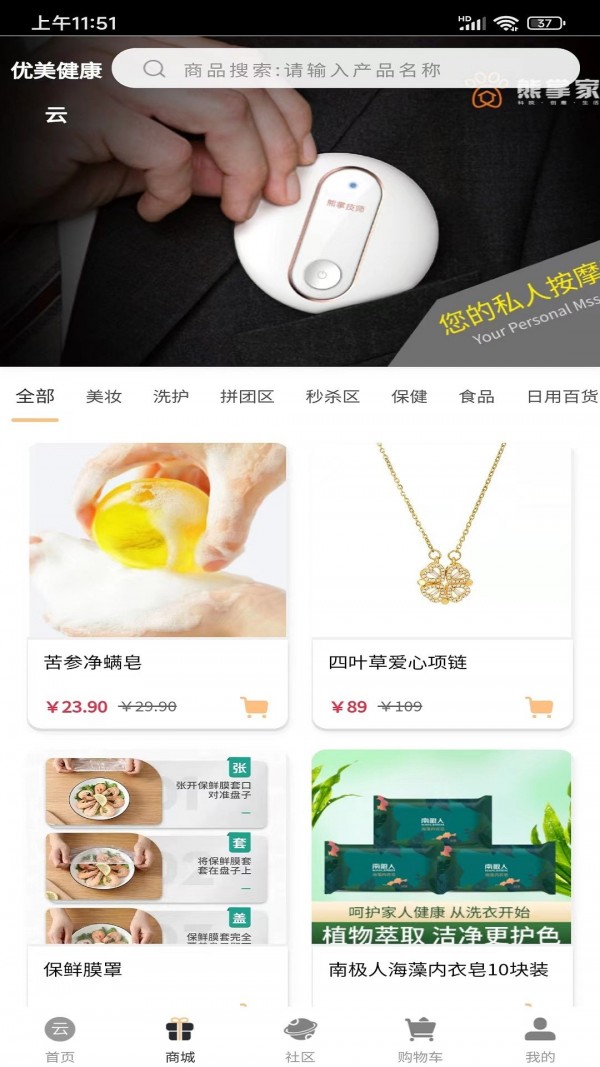600x1067 pixels.
Task: Tap the product search box
Action: (345, 69)
